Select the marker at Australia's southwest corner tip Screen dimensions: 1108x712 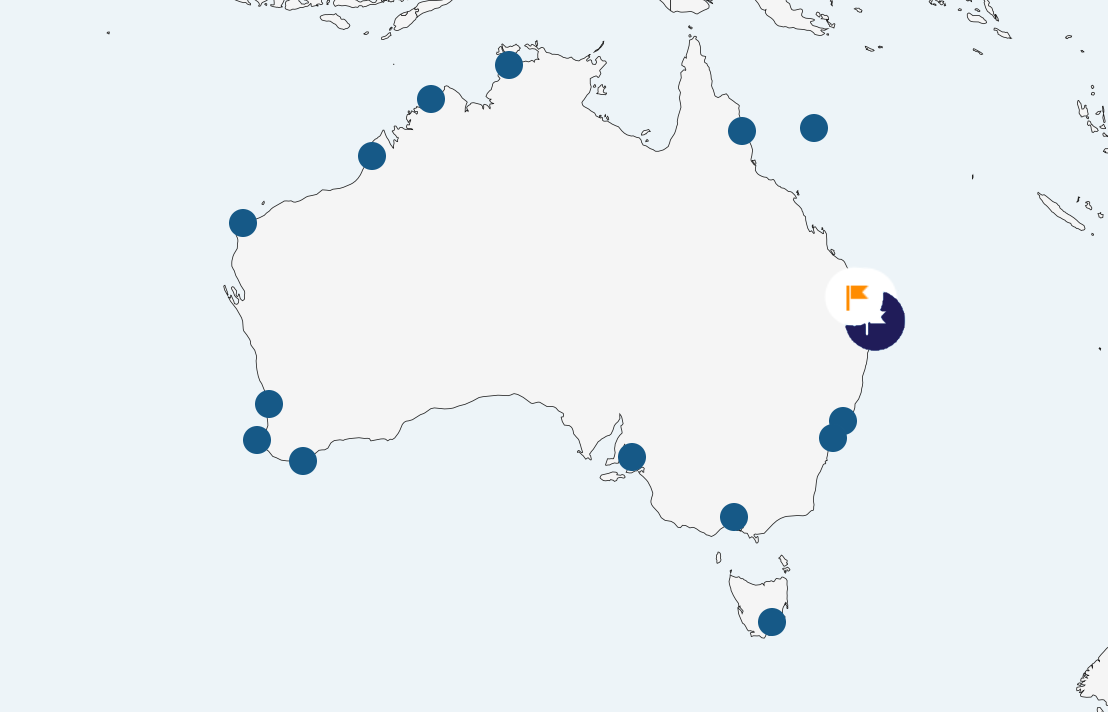pos(257,440)
